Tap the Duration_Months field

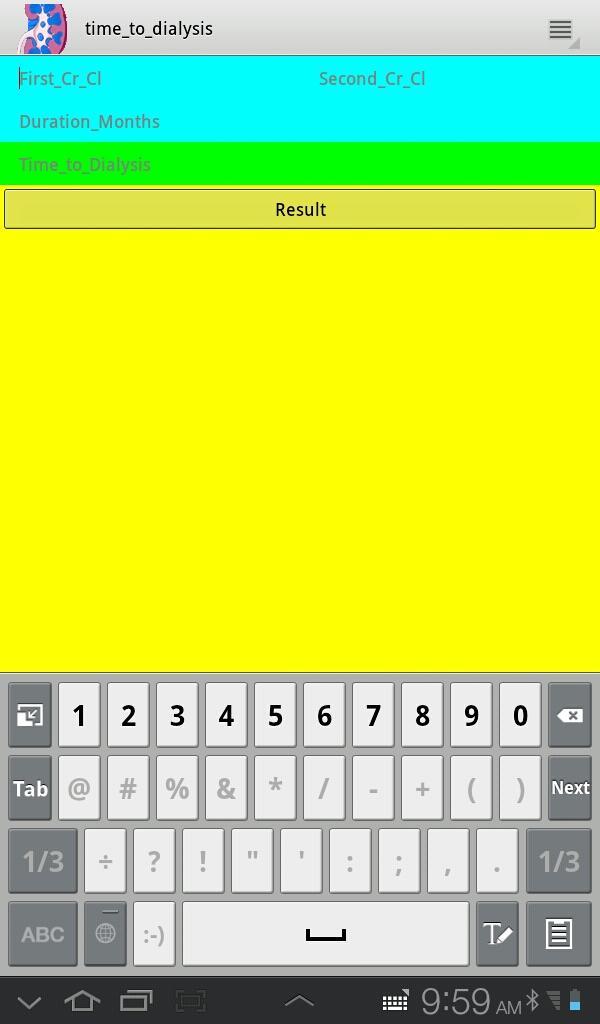coord(300,121)
